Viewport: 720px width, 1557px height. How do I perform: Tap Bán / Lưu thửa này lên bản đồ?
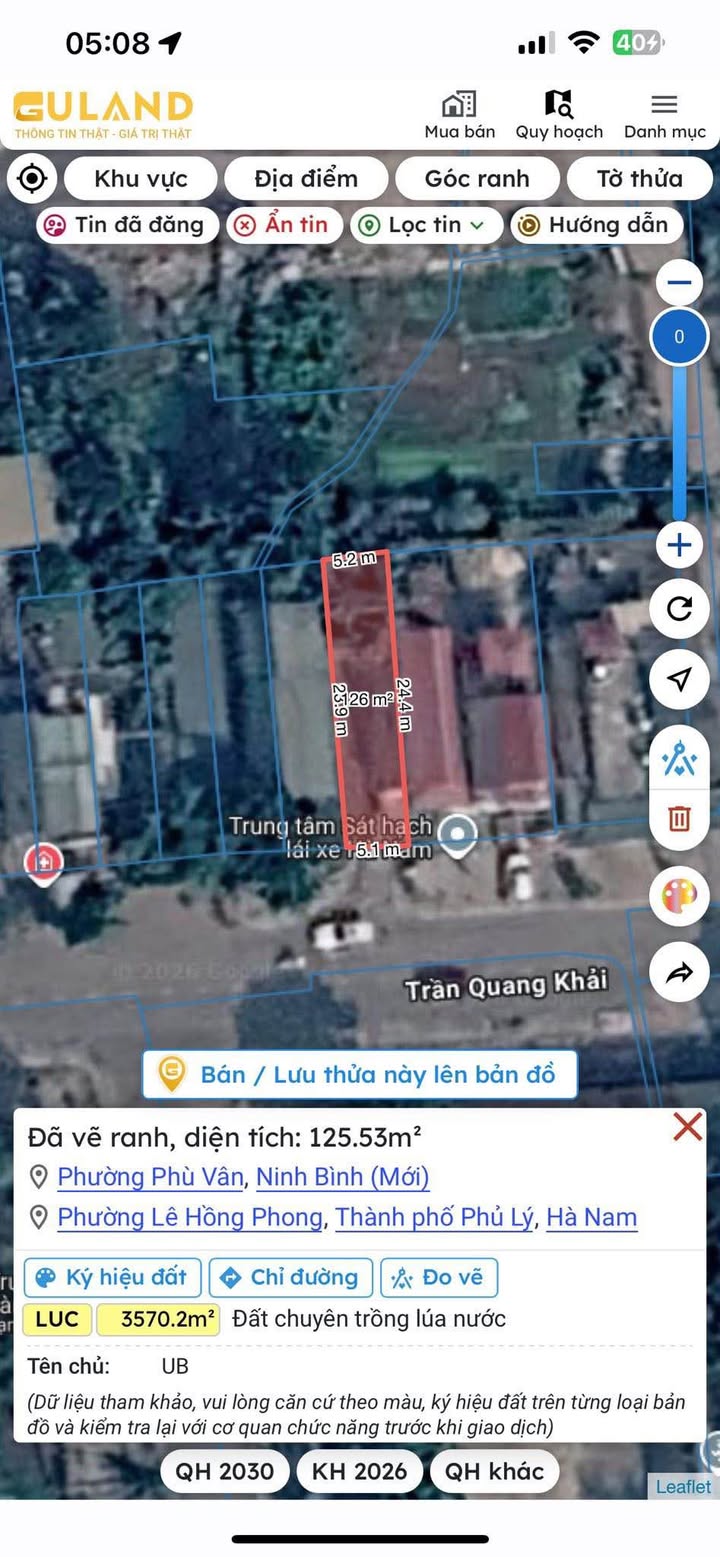click(360, 1075)
